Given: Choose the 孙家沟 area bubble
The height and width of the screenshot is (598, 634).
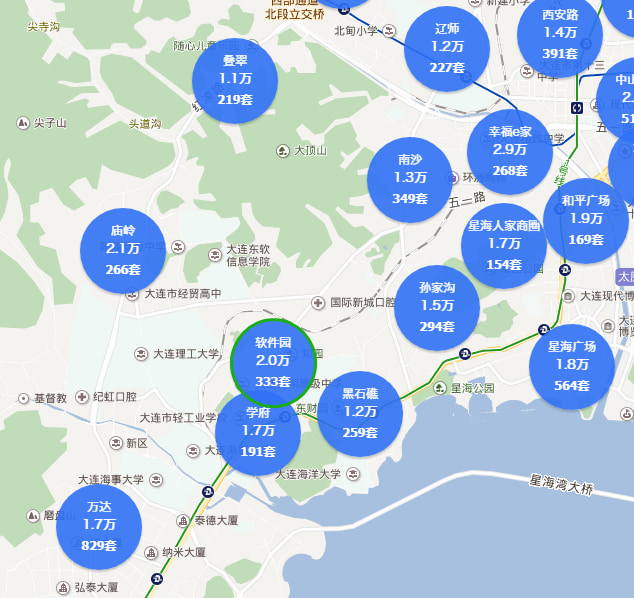Looking at the screenshot, I should click(437, 307).
